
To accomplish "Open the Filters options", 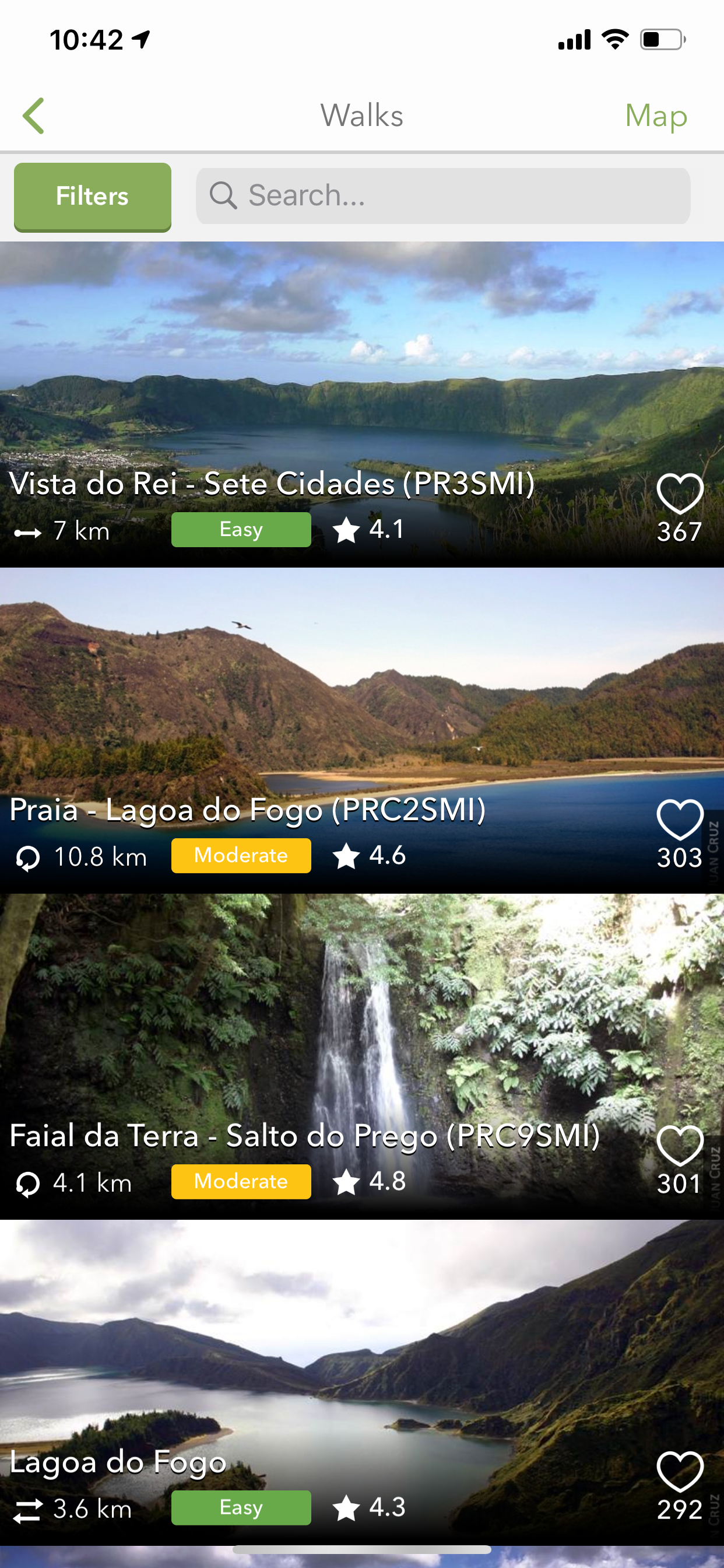I will pos(93,196).
